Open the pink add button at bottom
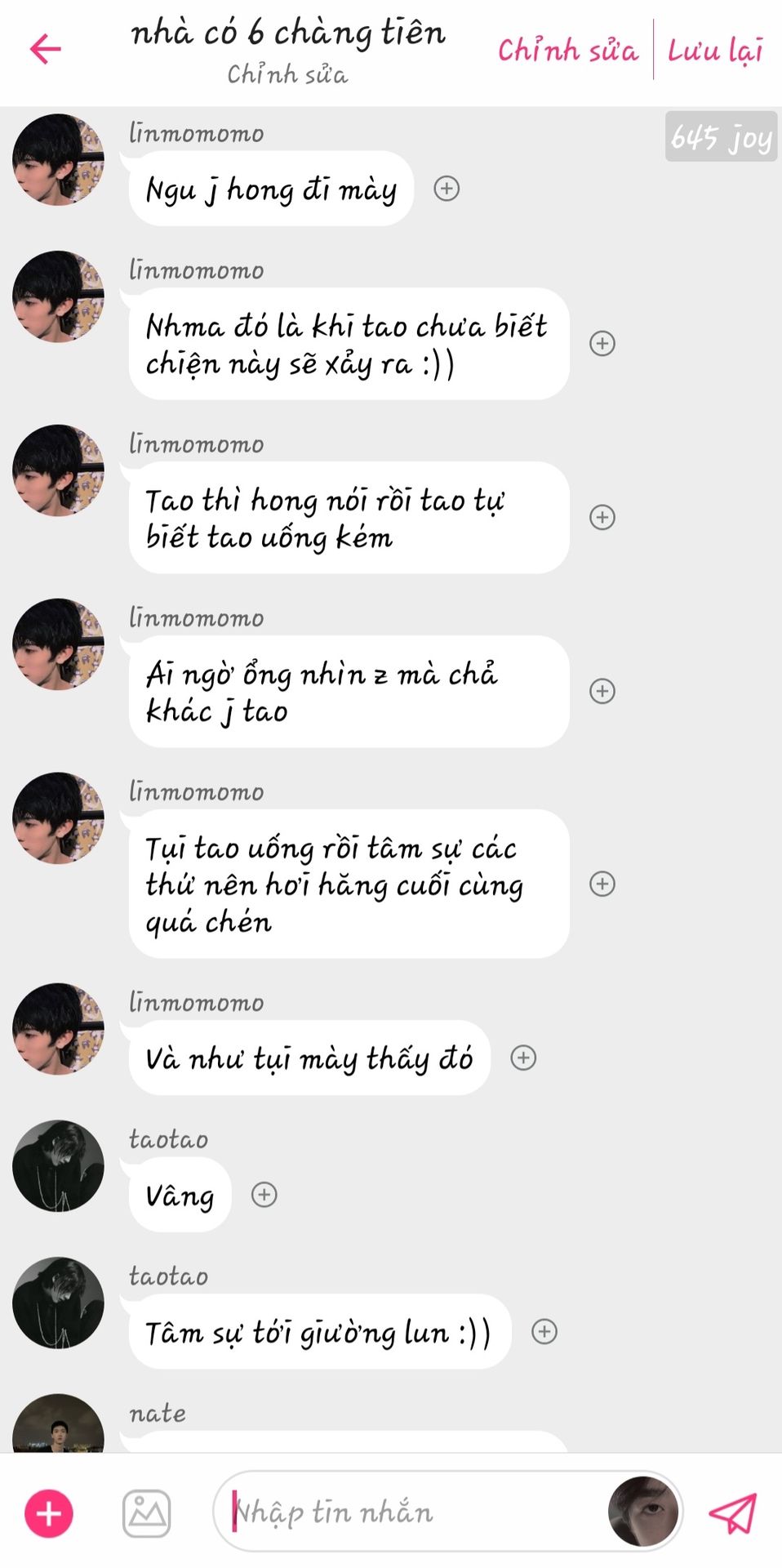 [x=49, y=1513]
